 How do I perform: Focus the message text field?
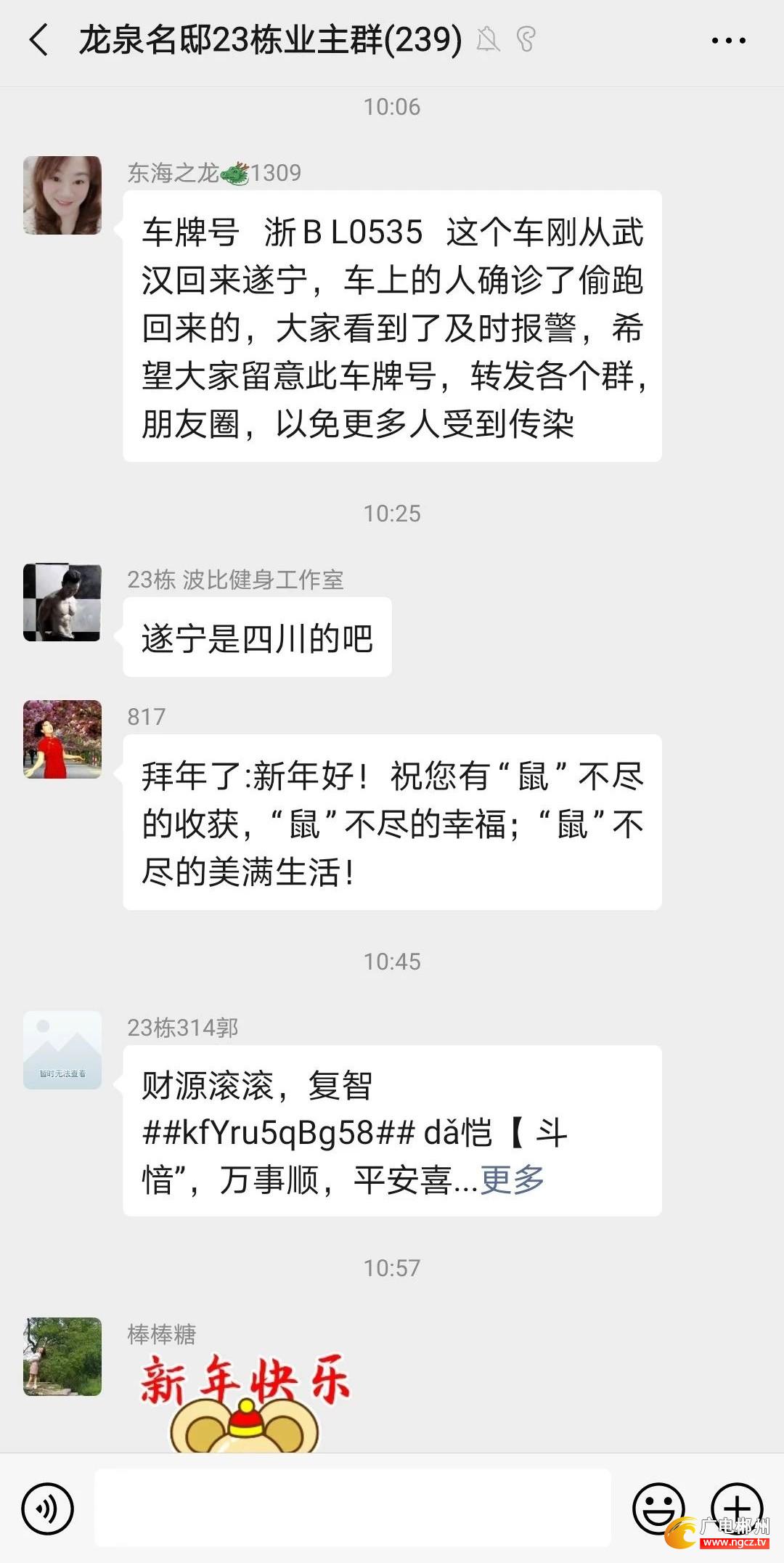pyautogui.click(x=353, y=1509)
